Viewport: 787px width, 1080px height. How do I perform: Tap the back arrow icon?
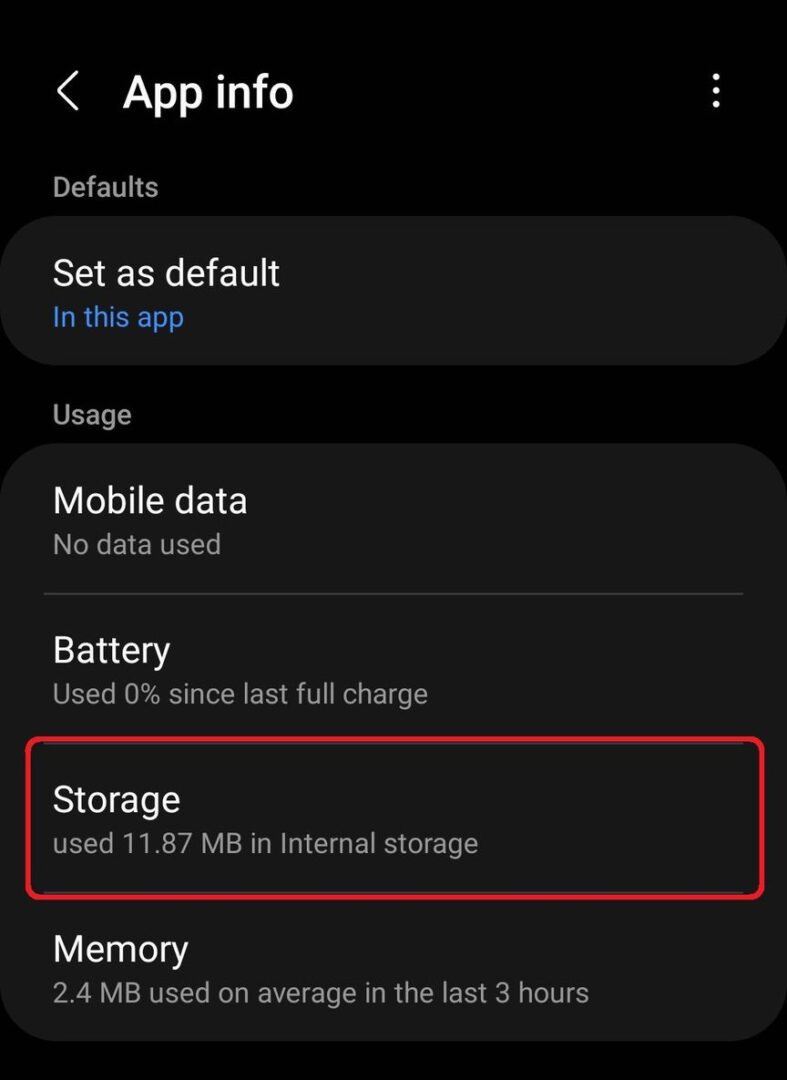(x=67, y=91)
